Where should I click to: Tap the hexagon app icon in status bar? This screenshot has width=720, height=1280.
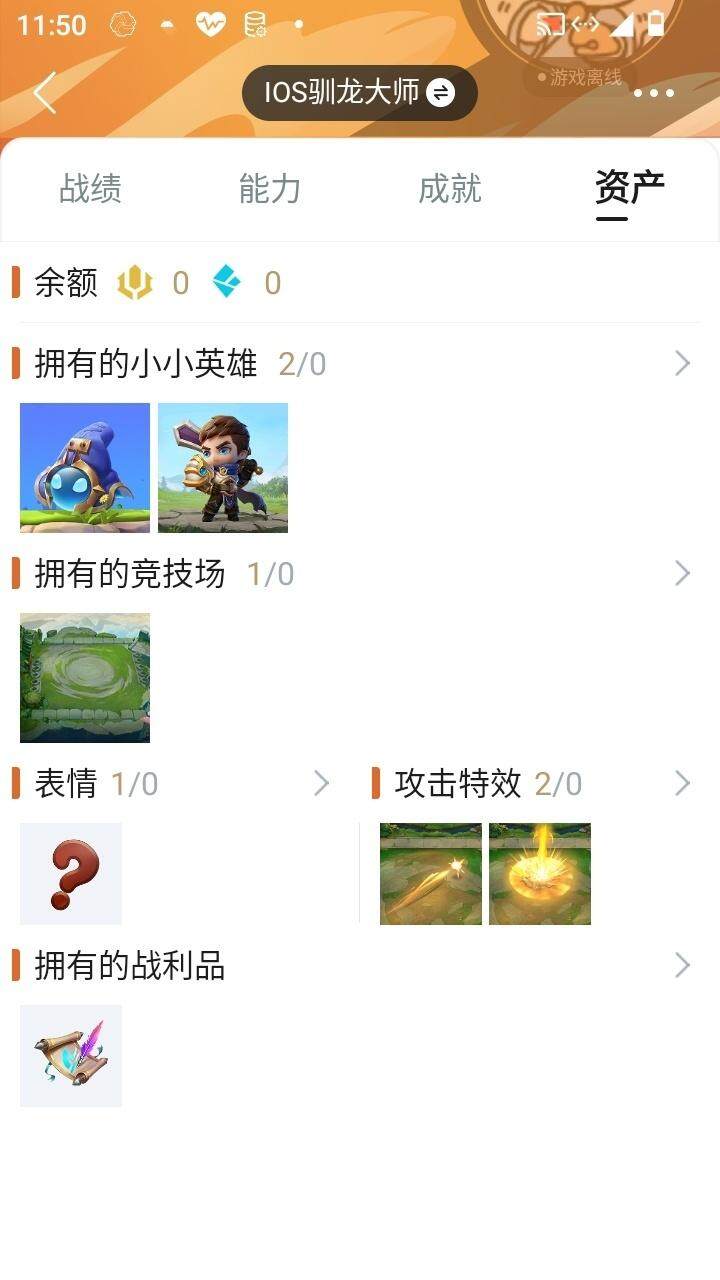pyautogui.click(x=122, y=25)
